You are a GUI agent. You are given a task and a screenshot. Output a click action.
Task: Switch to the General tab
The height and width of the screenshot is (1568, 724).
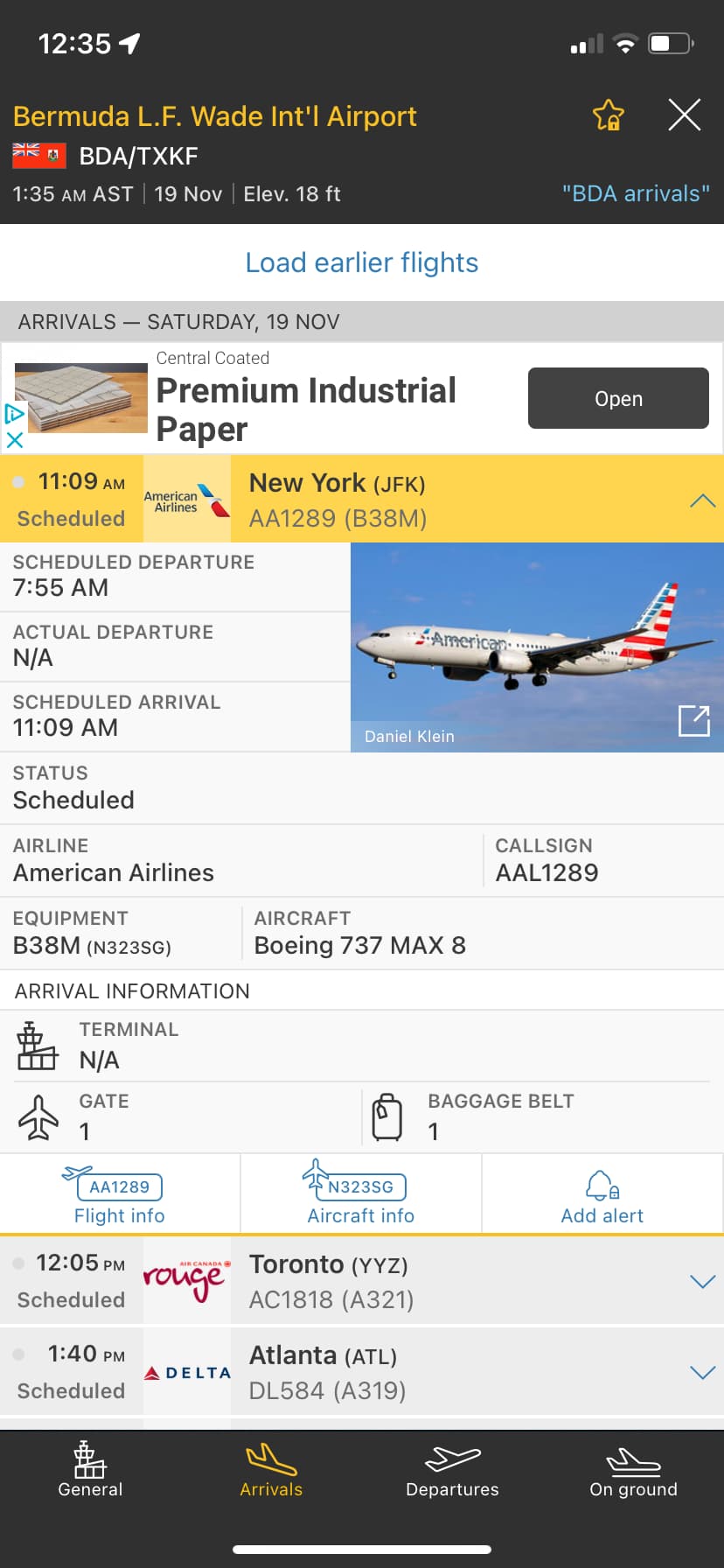(x=90, y=1469)
